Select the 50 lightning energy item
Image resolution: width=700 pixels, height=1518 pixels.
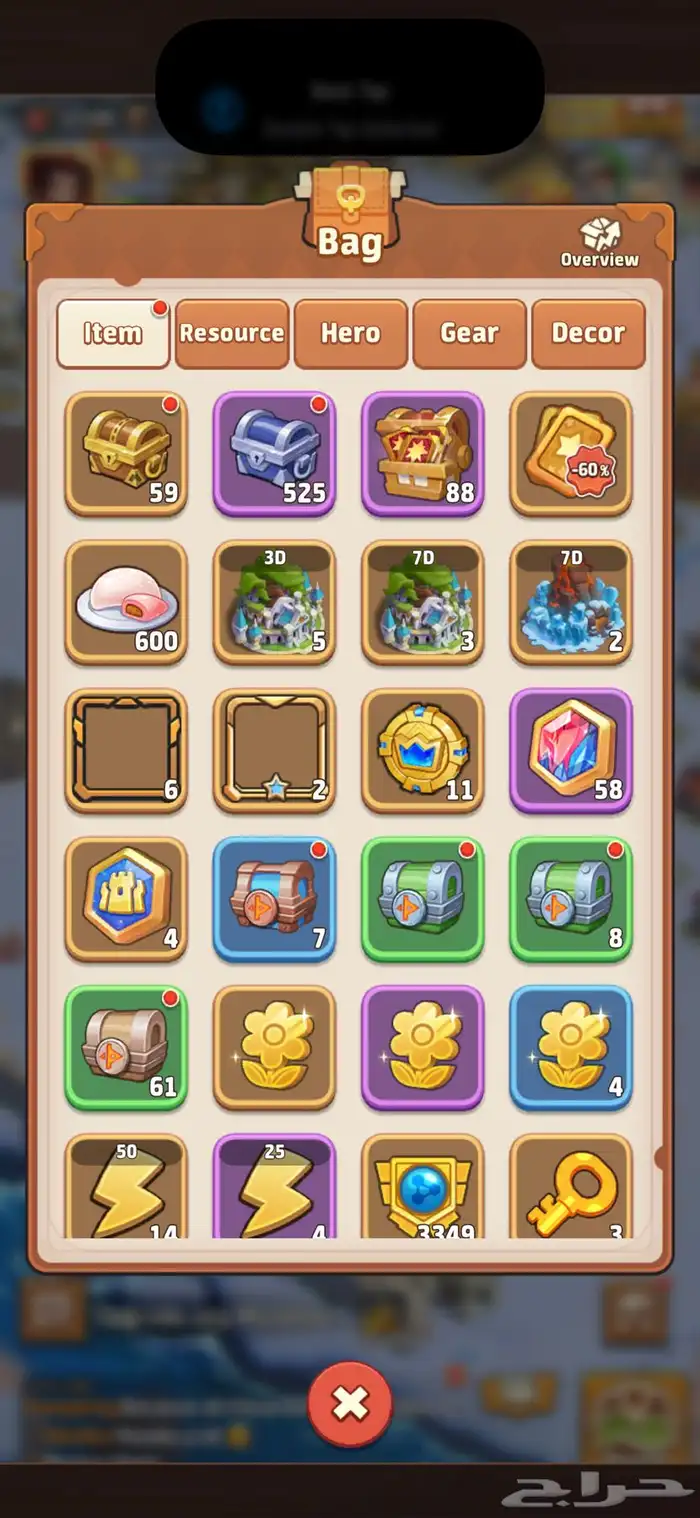click(126, 1186)
